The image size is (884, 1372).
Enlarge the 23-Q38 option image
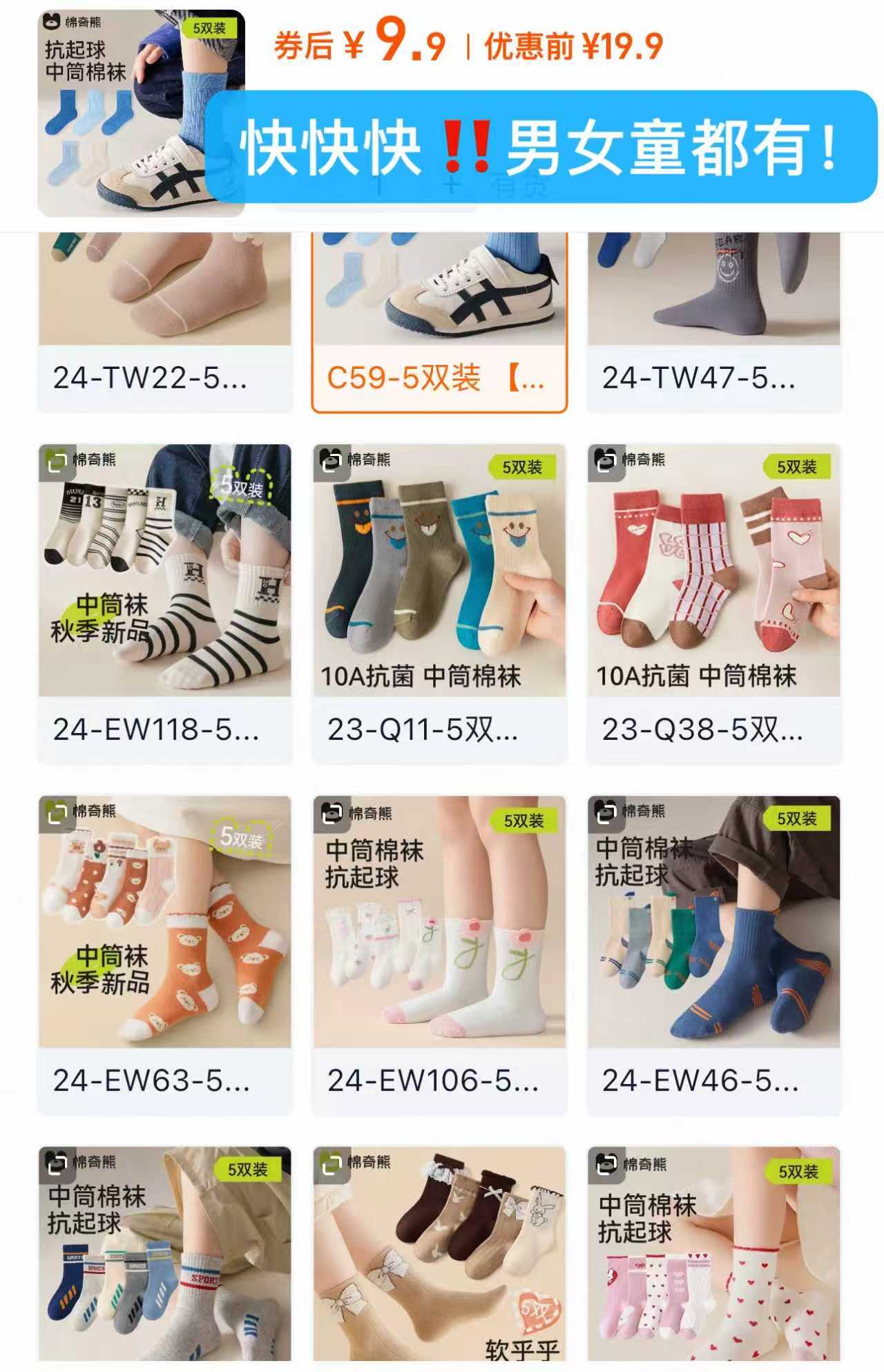tap(606, 462)
